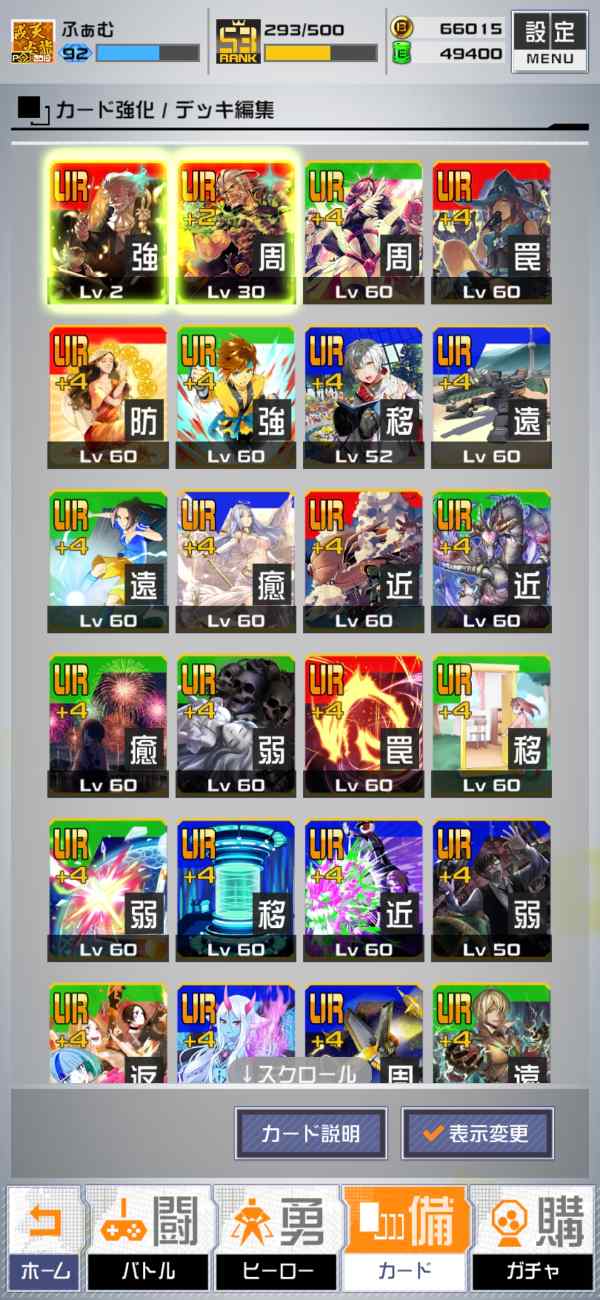
Task: Tap the 表示変更 button
Action: 477,1133
